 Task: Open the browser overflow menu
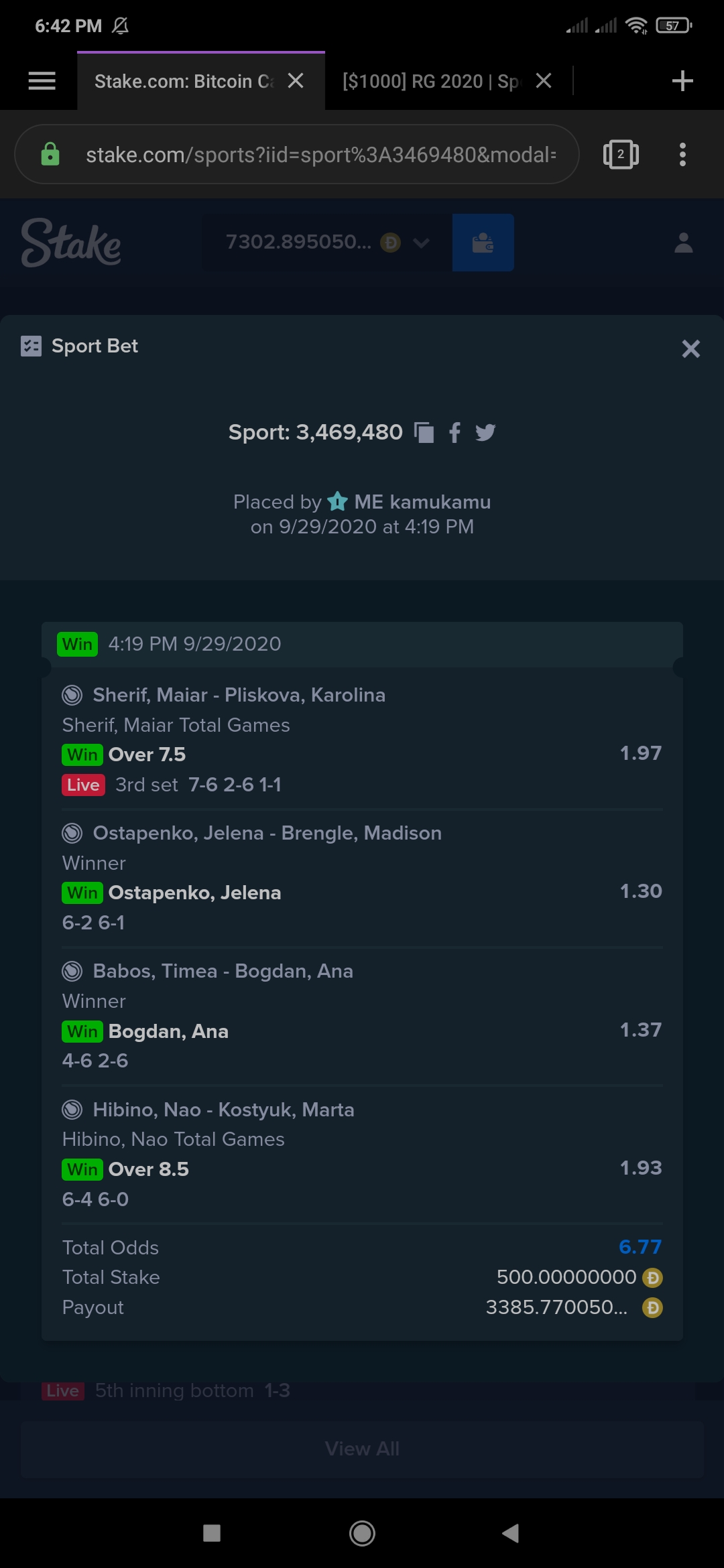[x=682, y=154]
